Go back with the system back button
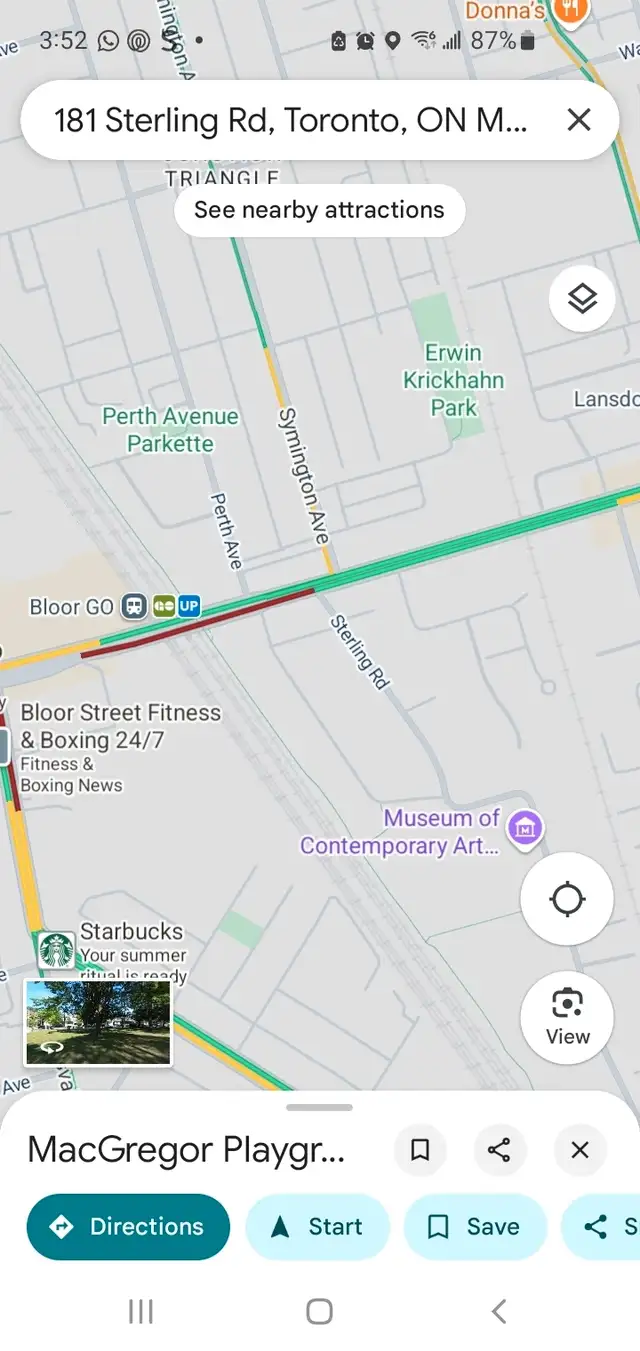 [x=499, y=1311]
